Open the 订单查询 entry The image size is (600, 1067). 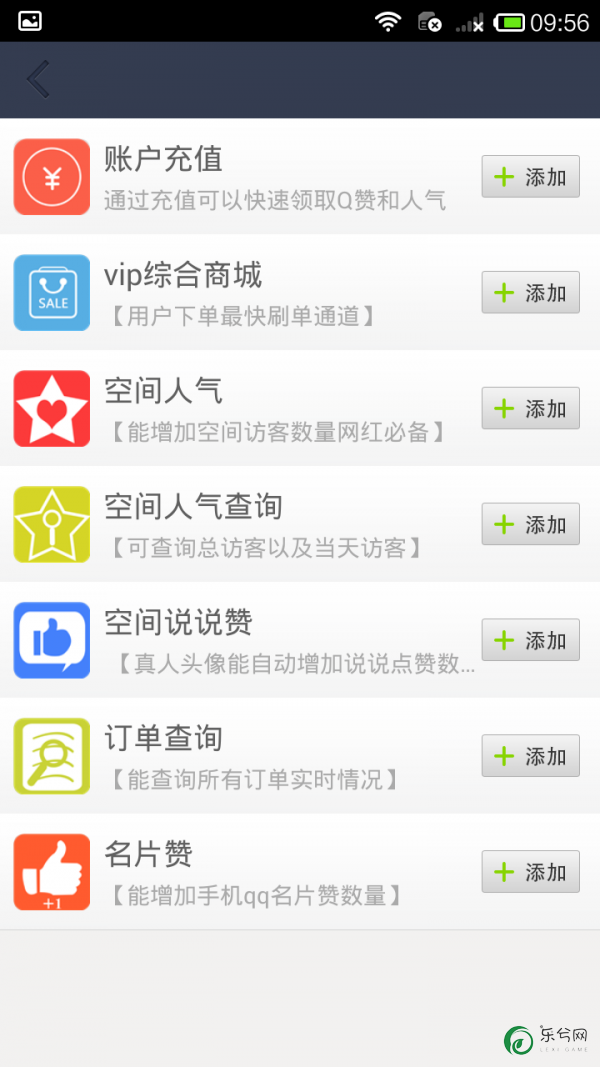pos(300,755)
